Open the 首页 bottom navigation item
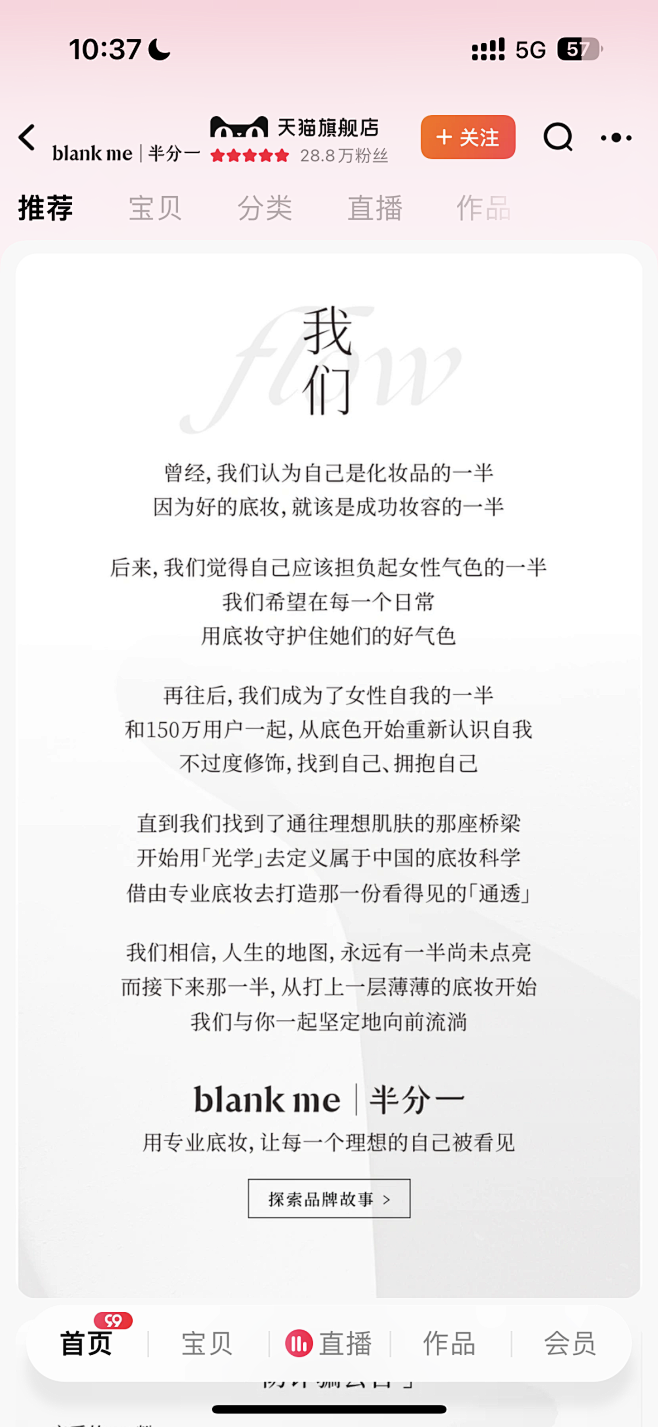 pyautogui.click(x=87, y=1343)
